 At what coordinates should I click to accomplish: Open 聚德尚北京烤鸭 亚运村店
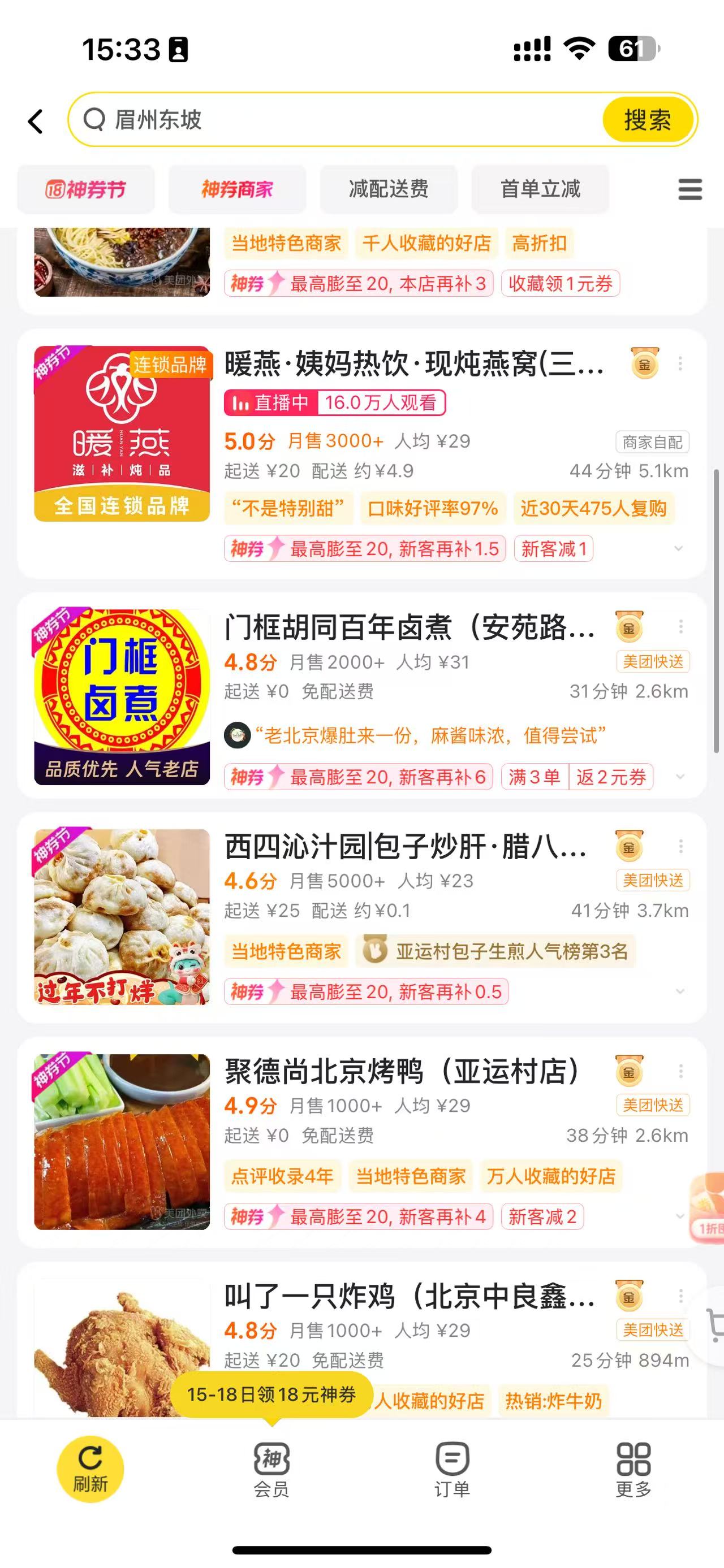coord(402,1072)
